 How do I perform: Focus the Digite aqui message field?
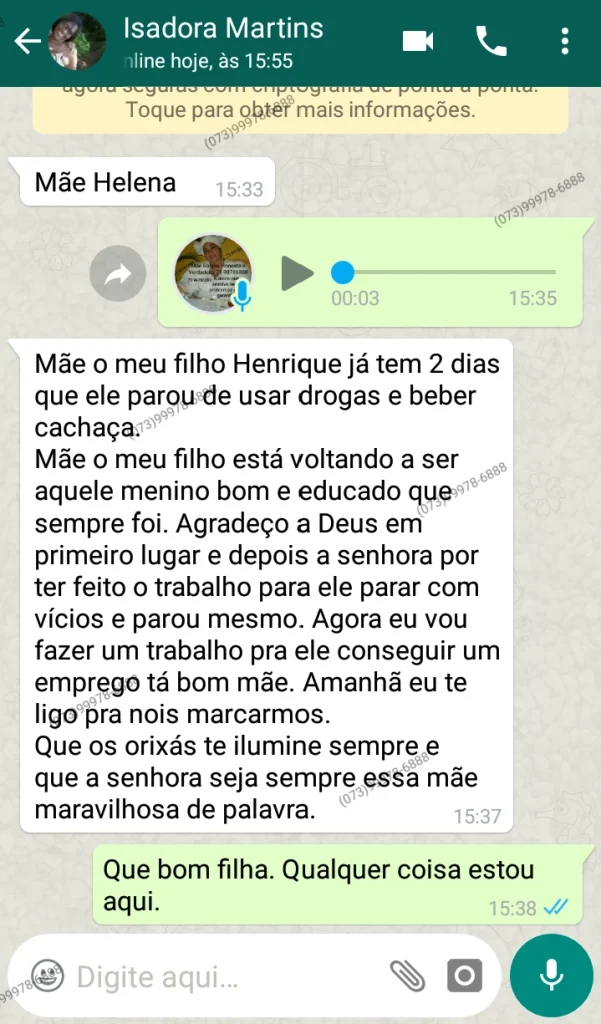220,975
